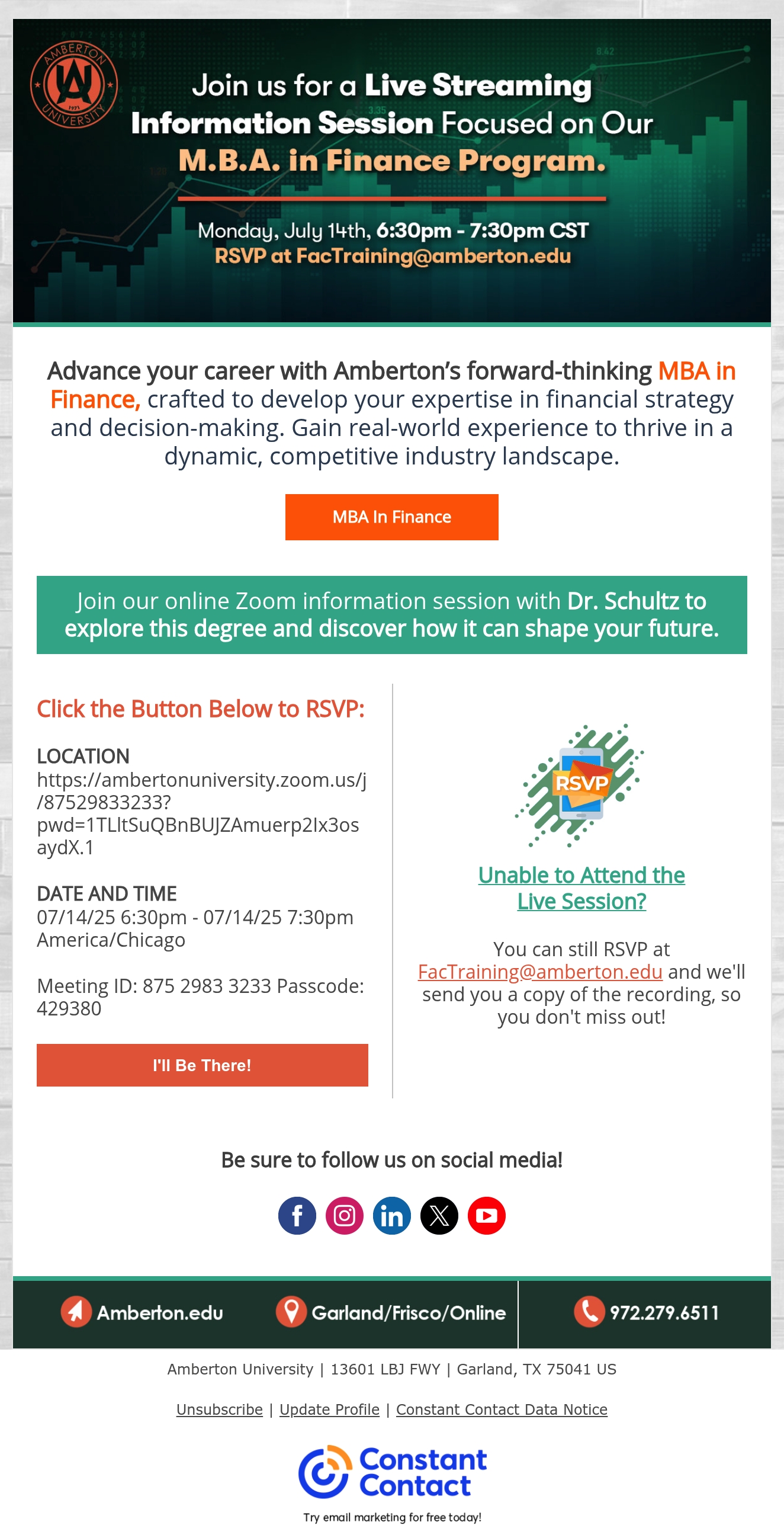Open the Unable to Attend the Live Session link

(581, 888)
